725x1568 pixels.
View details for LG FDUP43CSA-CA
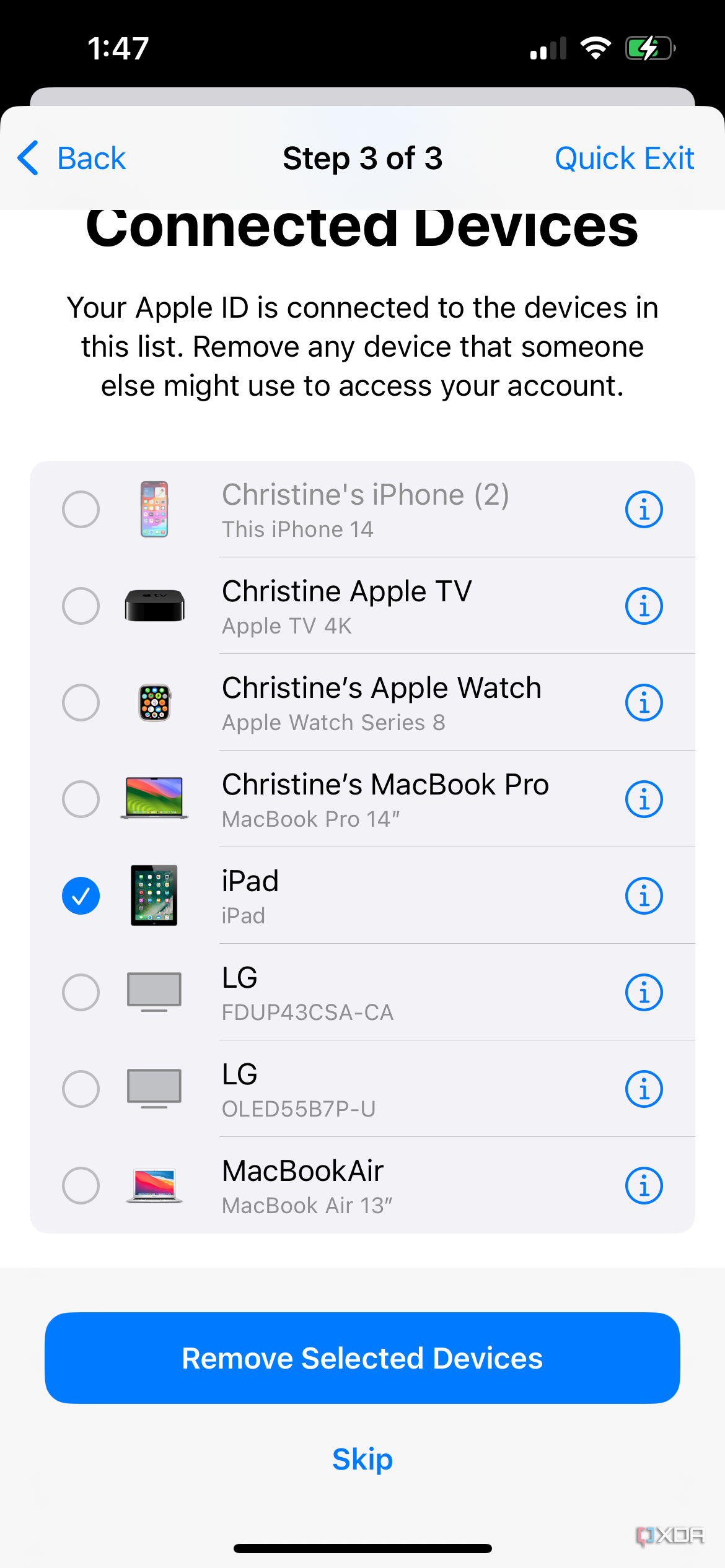643,992
